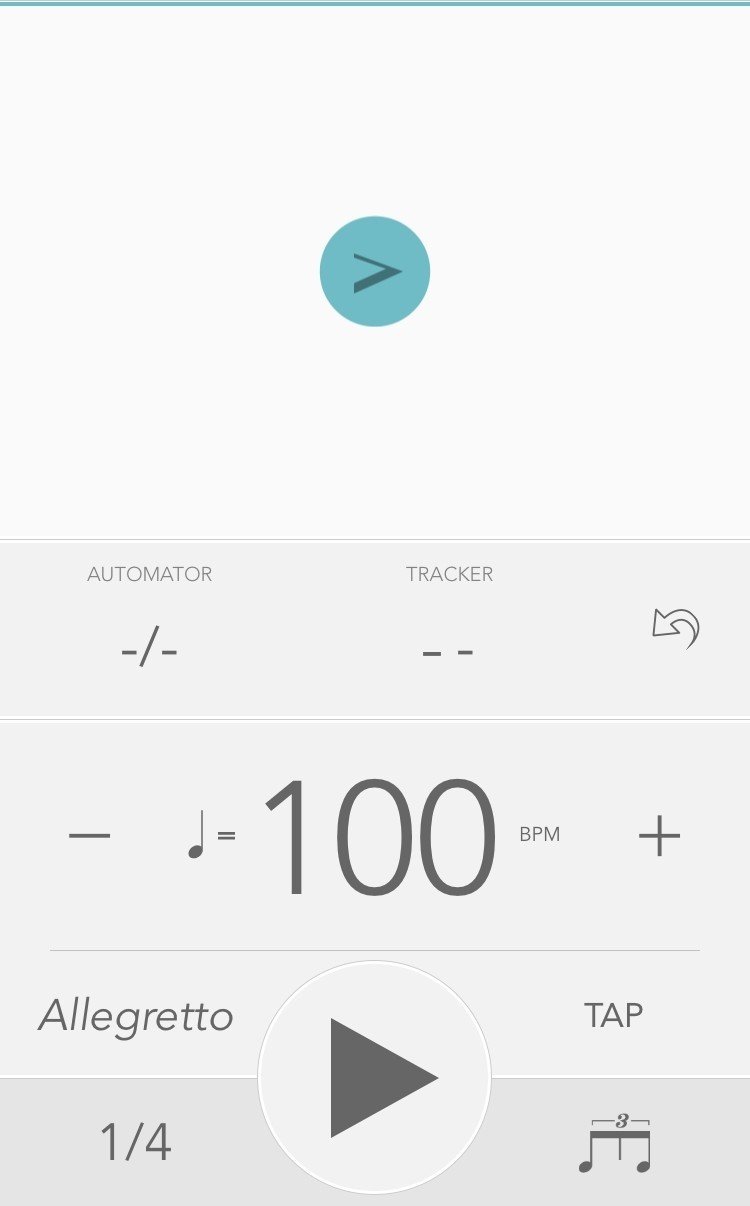This screenshot has width=750, height=1206.
Task: Edit the 100 BPM tempo value
Action: [379, 836]
